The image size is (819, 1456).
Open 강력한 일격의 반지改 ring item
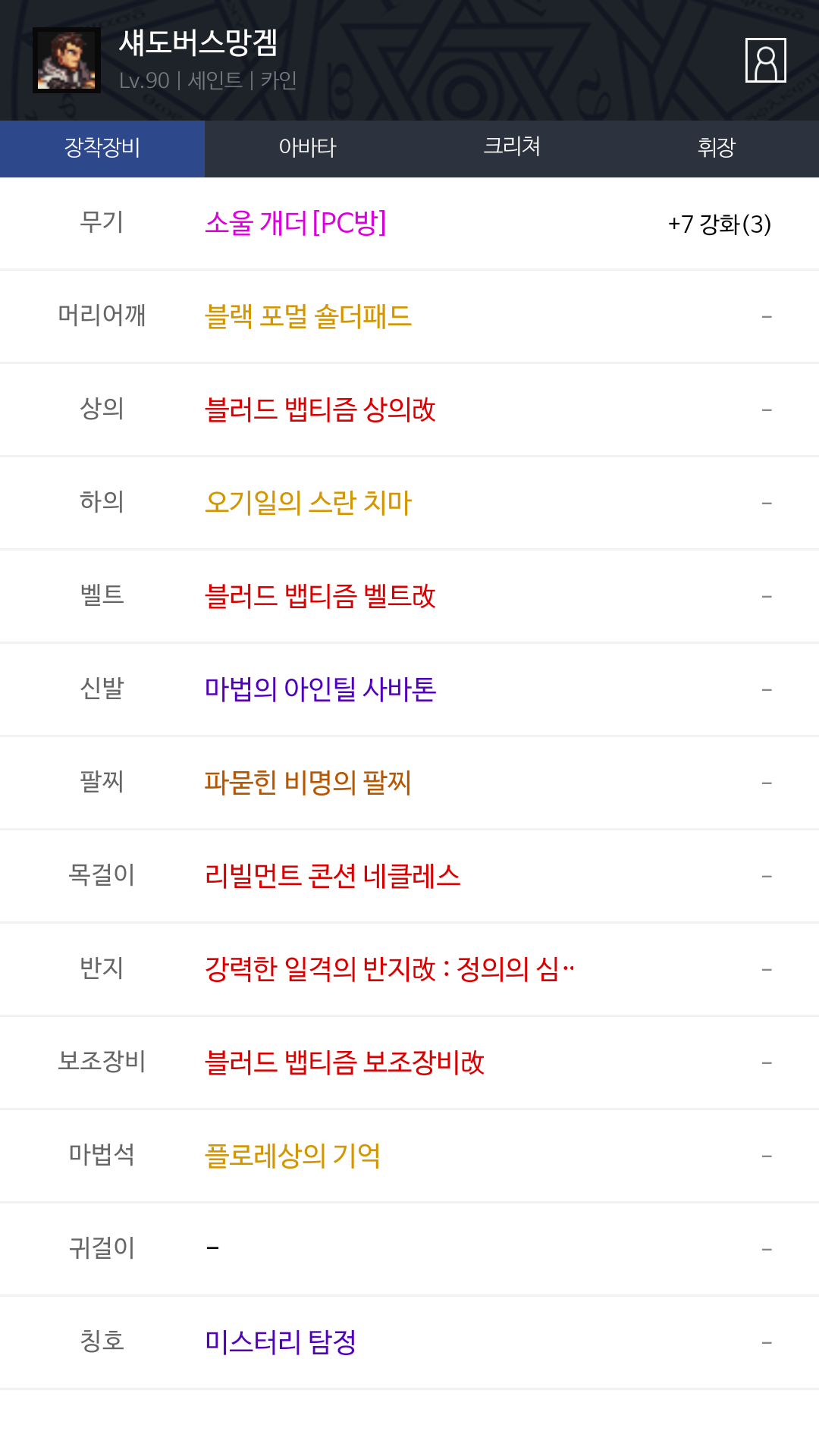[389, 969]
